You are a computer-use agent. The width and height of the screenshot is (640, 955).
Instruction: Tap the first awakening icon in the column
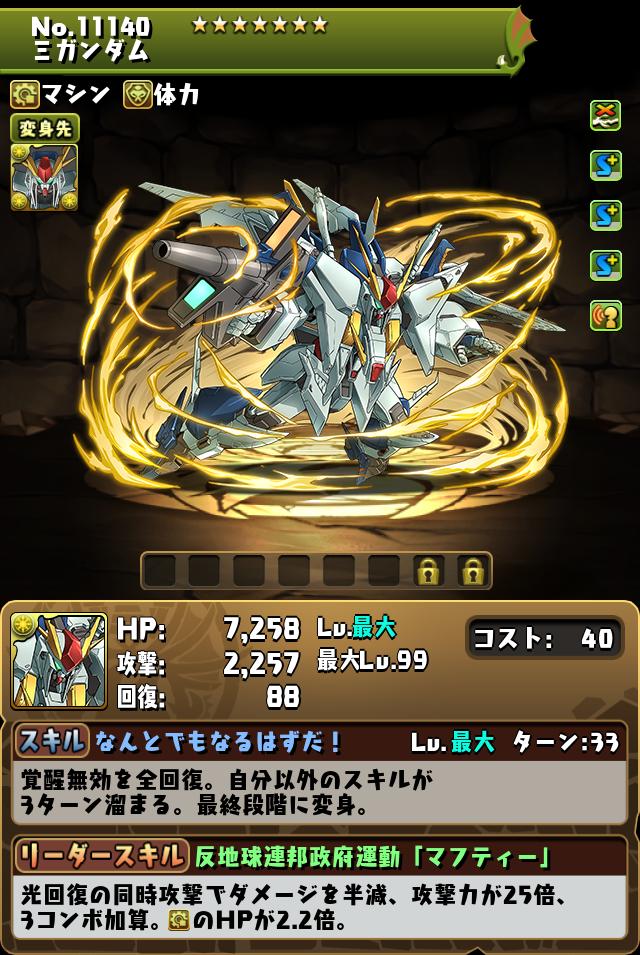coord(606,117)
